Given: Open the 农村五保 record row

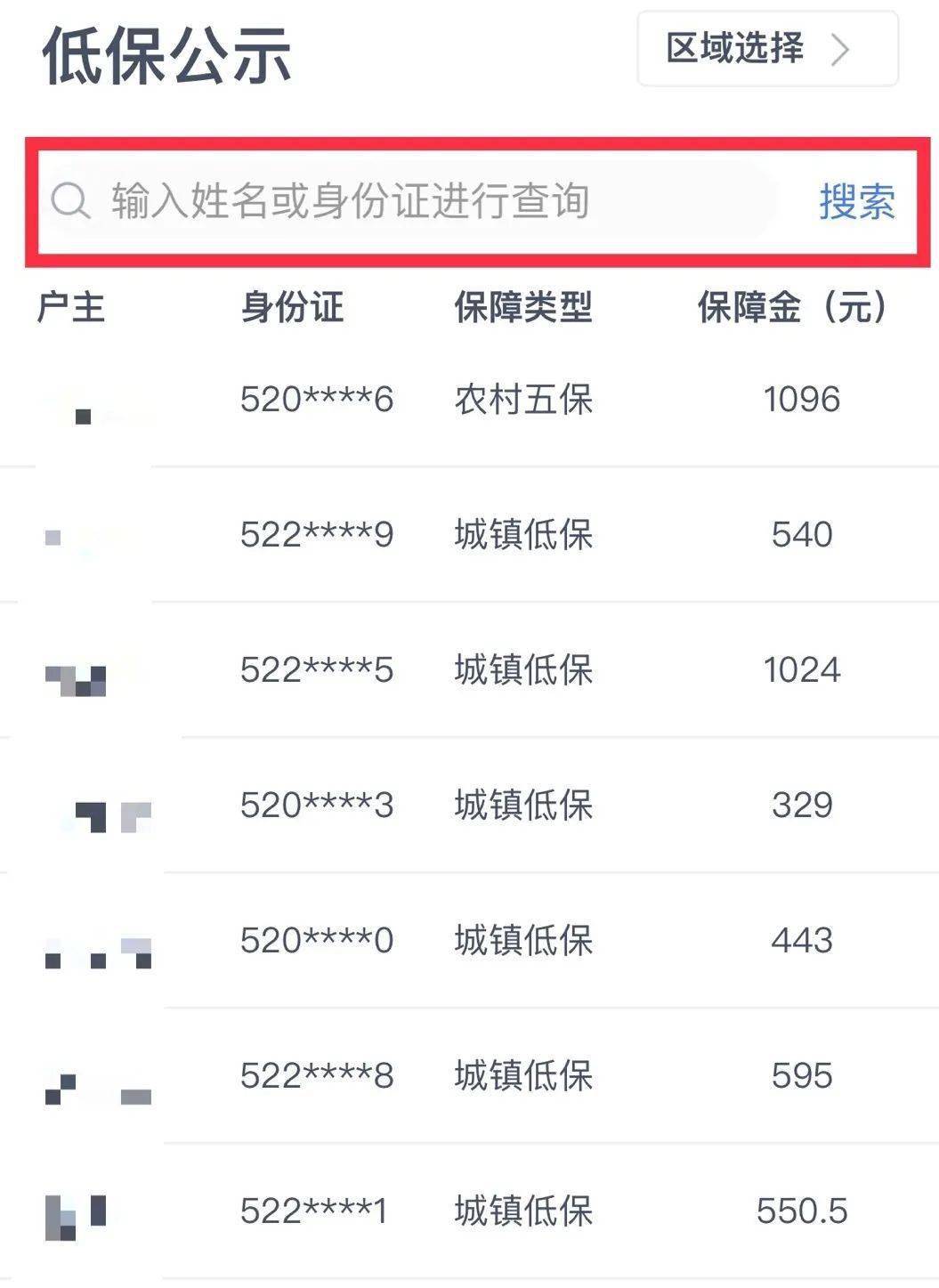Looking at the screenshot, I should (523, 401).
